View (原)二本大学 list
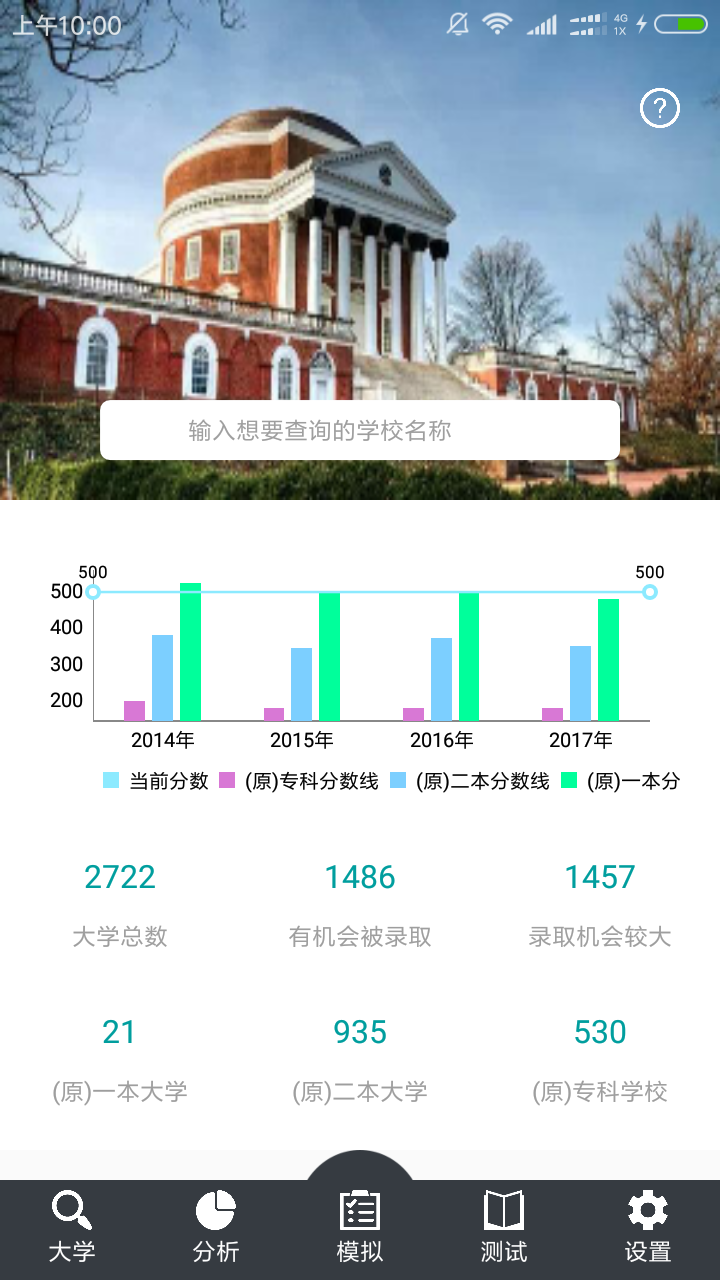 pos(360,1060)
